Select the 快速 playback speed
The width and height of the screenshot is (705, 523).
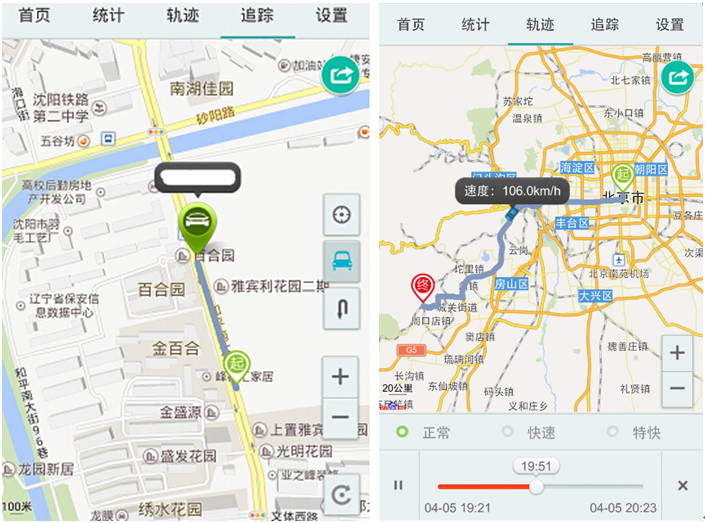pyautogui.click(x=529, y=432)
